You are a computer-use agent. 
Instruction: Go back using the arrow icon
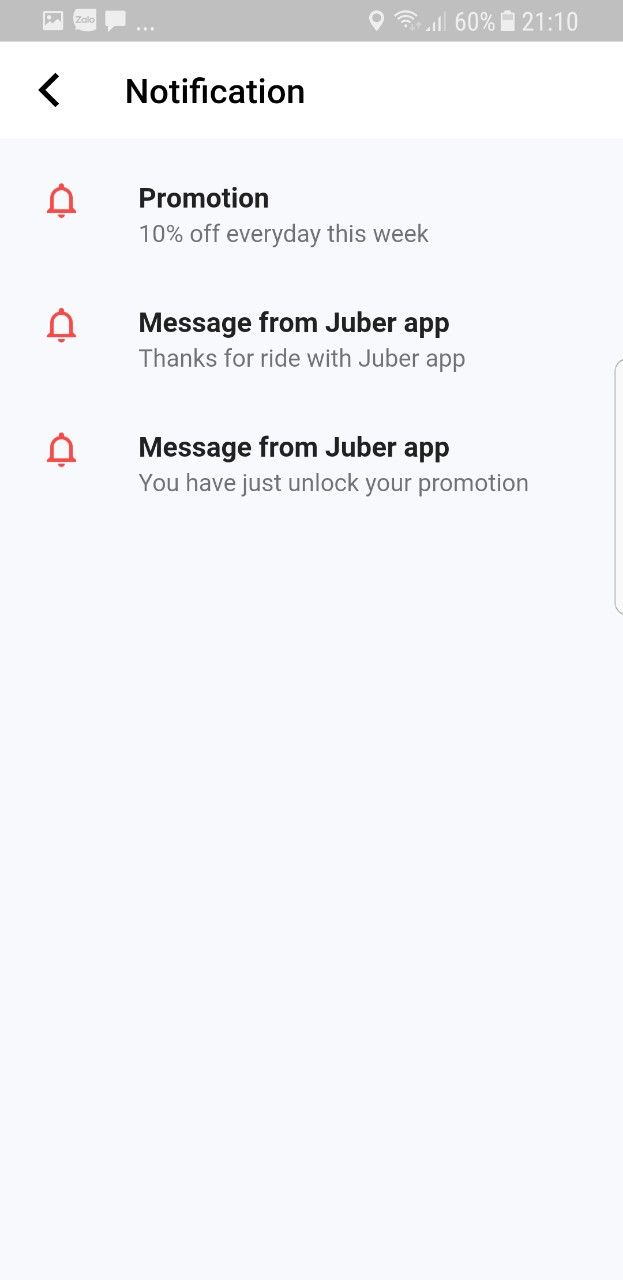pyautogui.click(x=49, y=90)
